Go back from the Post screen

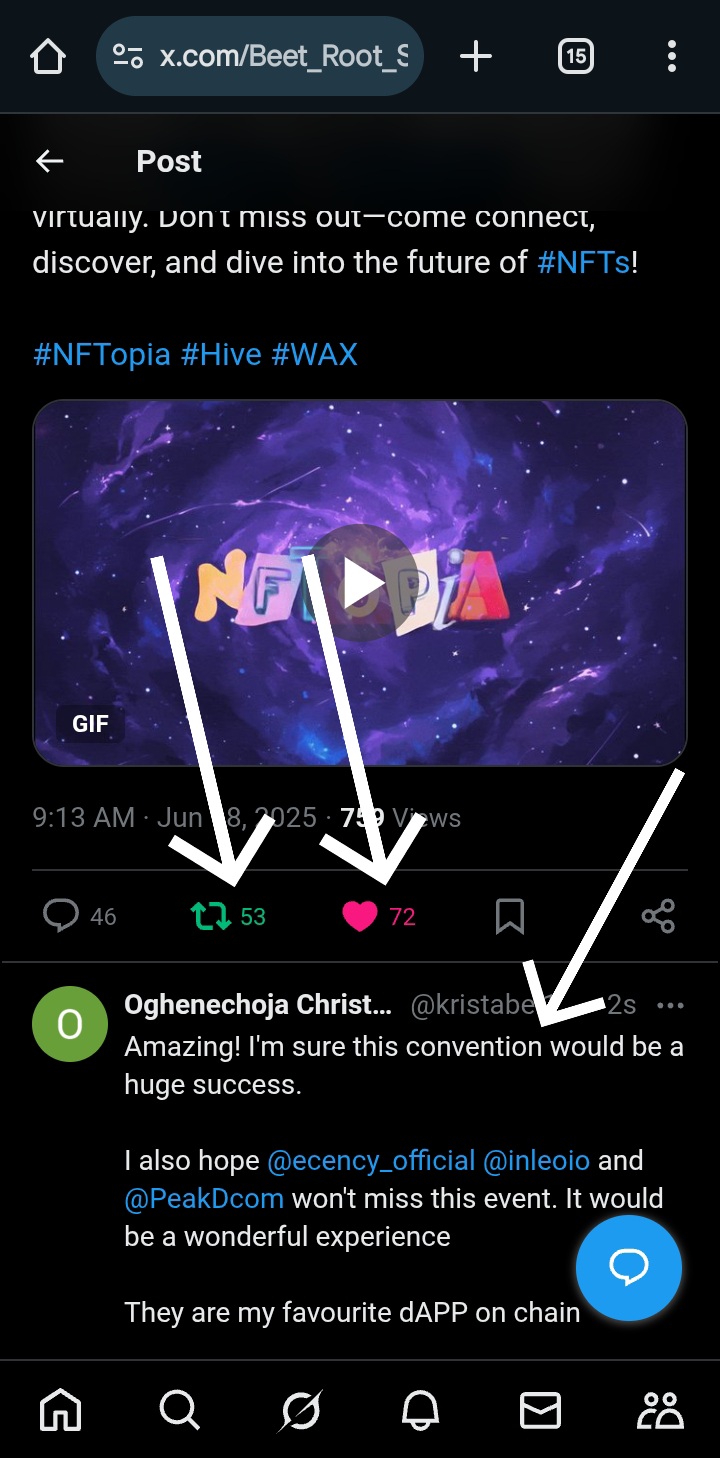tap(49, 161)
